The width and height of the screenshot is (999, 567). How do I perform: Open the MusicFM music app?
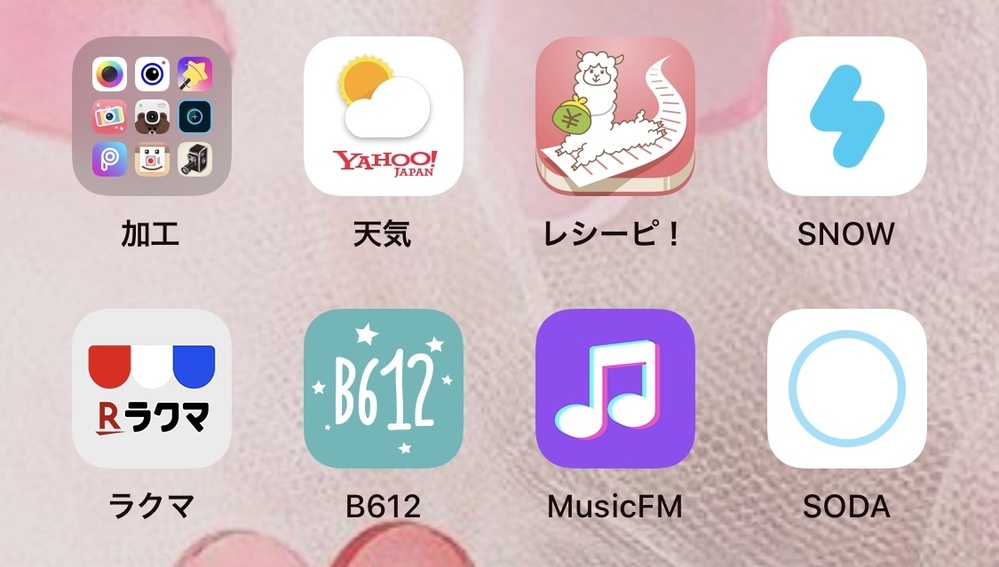(615, 389)
